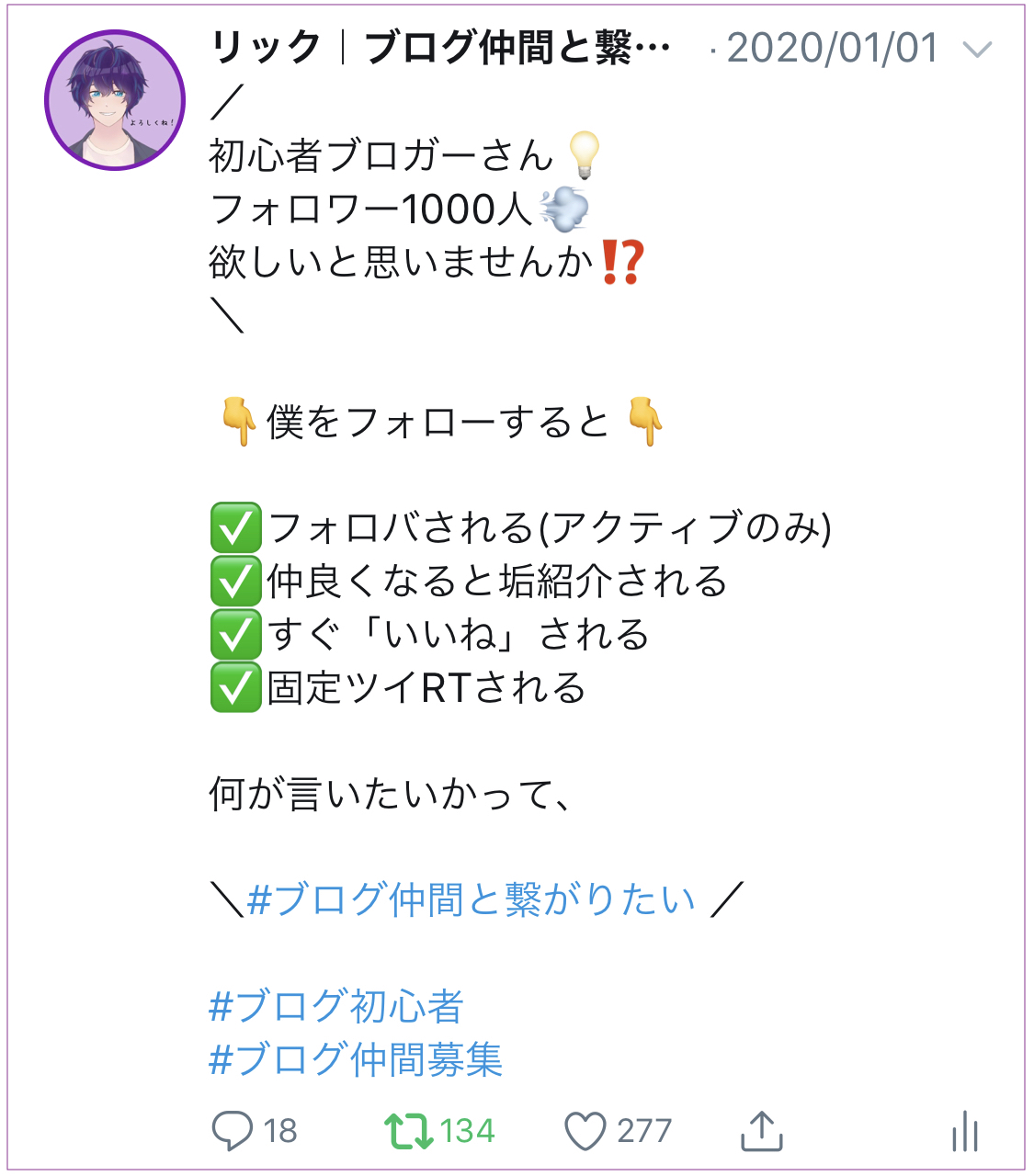The height and width of the screenshot is (1176, 1034).
Task: Open the tweet options chevron menu
Action: (977, 50)
